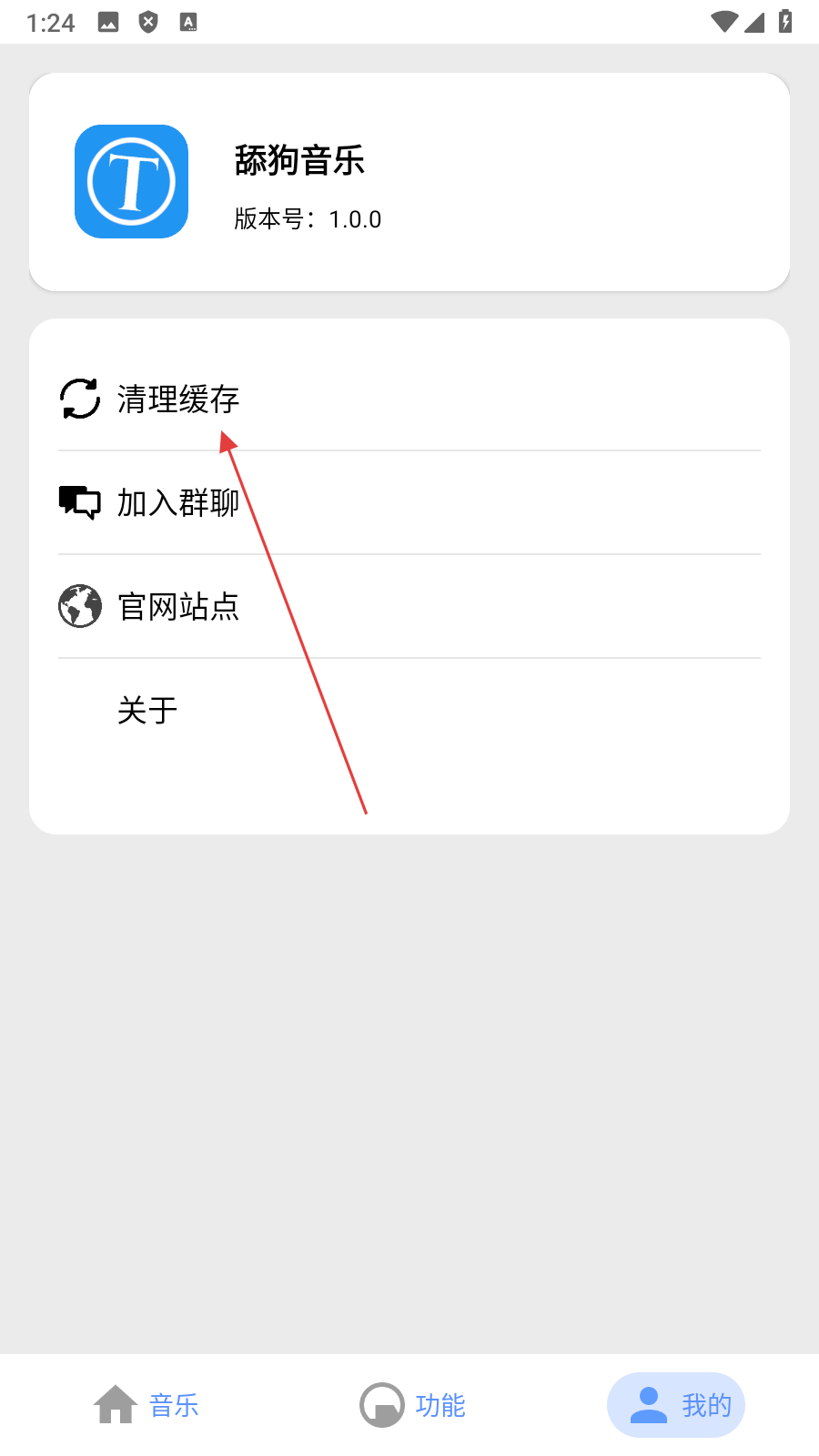Open the 加入群聊 row
The width and height of the screenshot is (819, 1456).
(x=177, y=502)
